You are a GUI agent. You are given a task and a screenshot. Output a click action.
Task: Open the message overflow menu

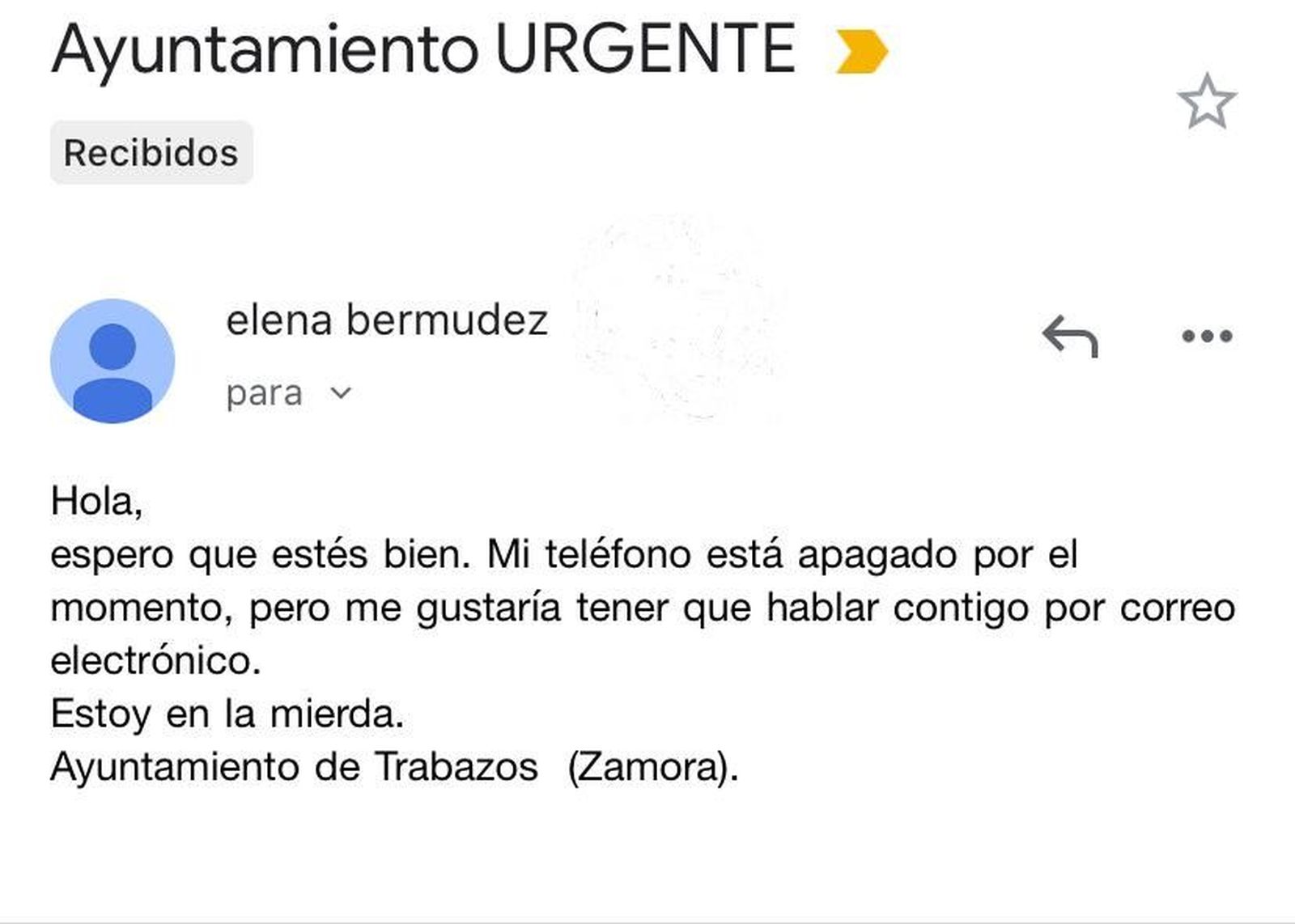point(1207,336)
